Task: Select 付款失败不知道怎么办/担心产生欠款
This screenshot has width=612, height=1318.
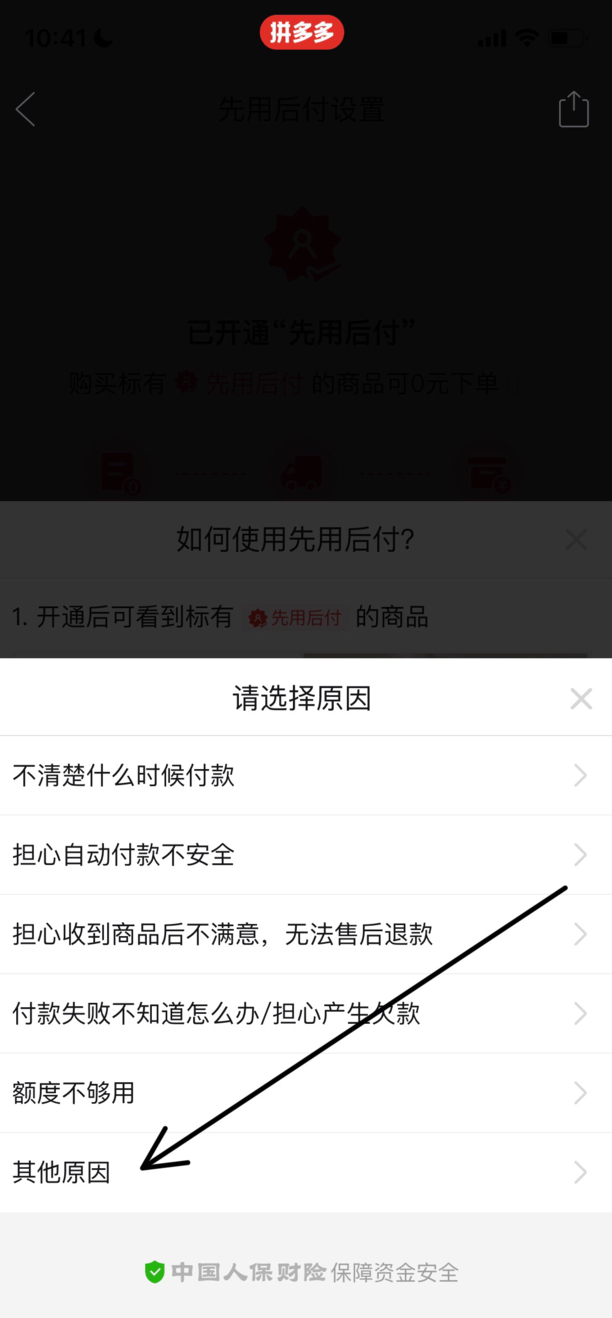Action: click(x=306, y=1013)
